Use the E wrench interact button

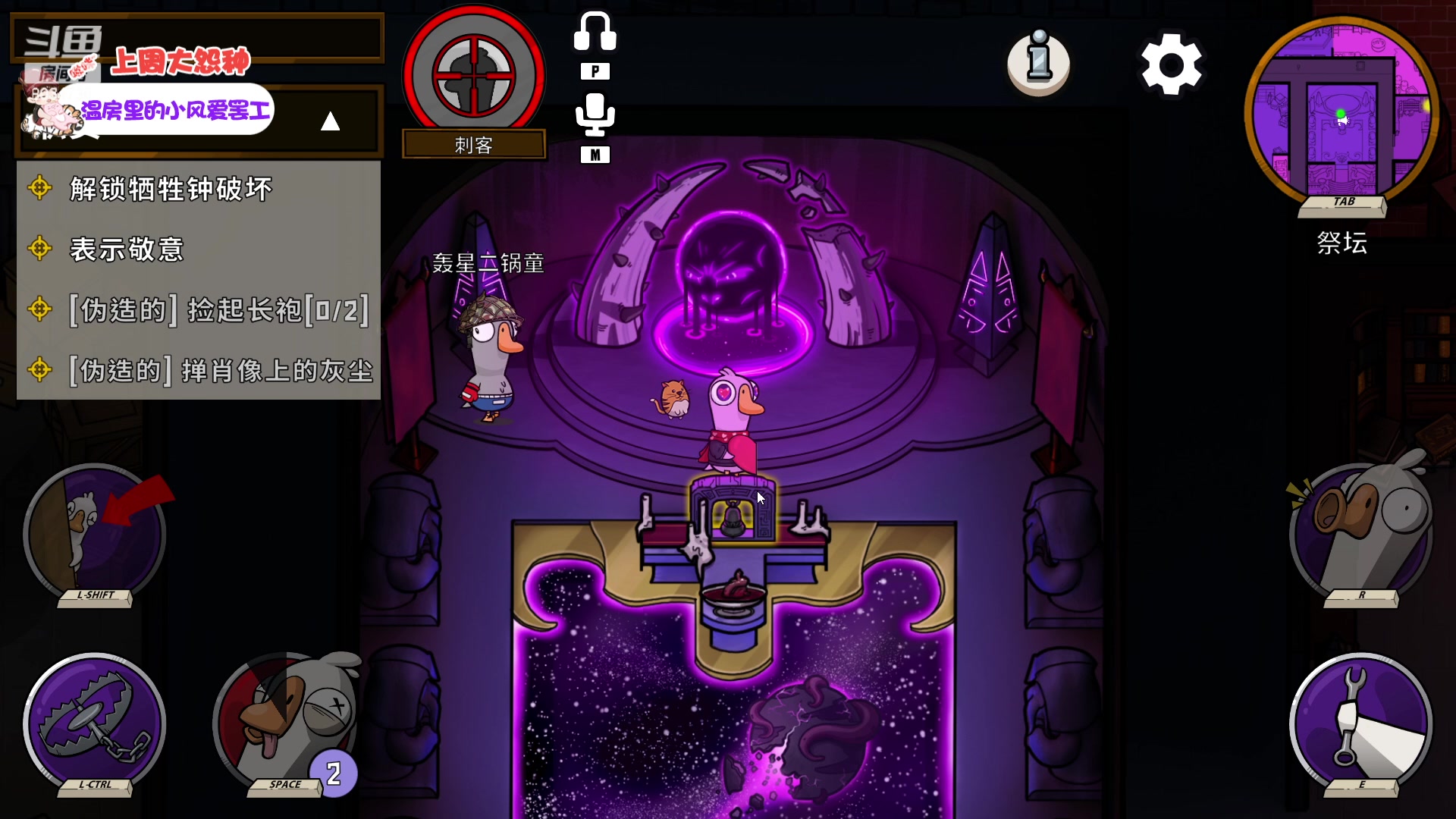(1361, 723)
